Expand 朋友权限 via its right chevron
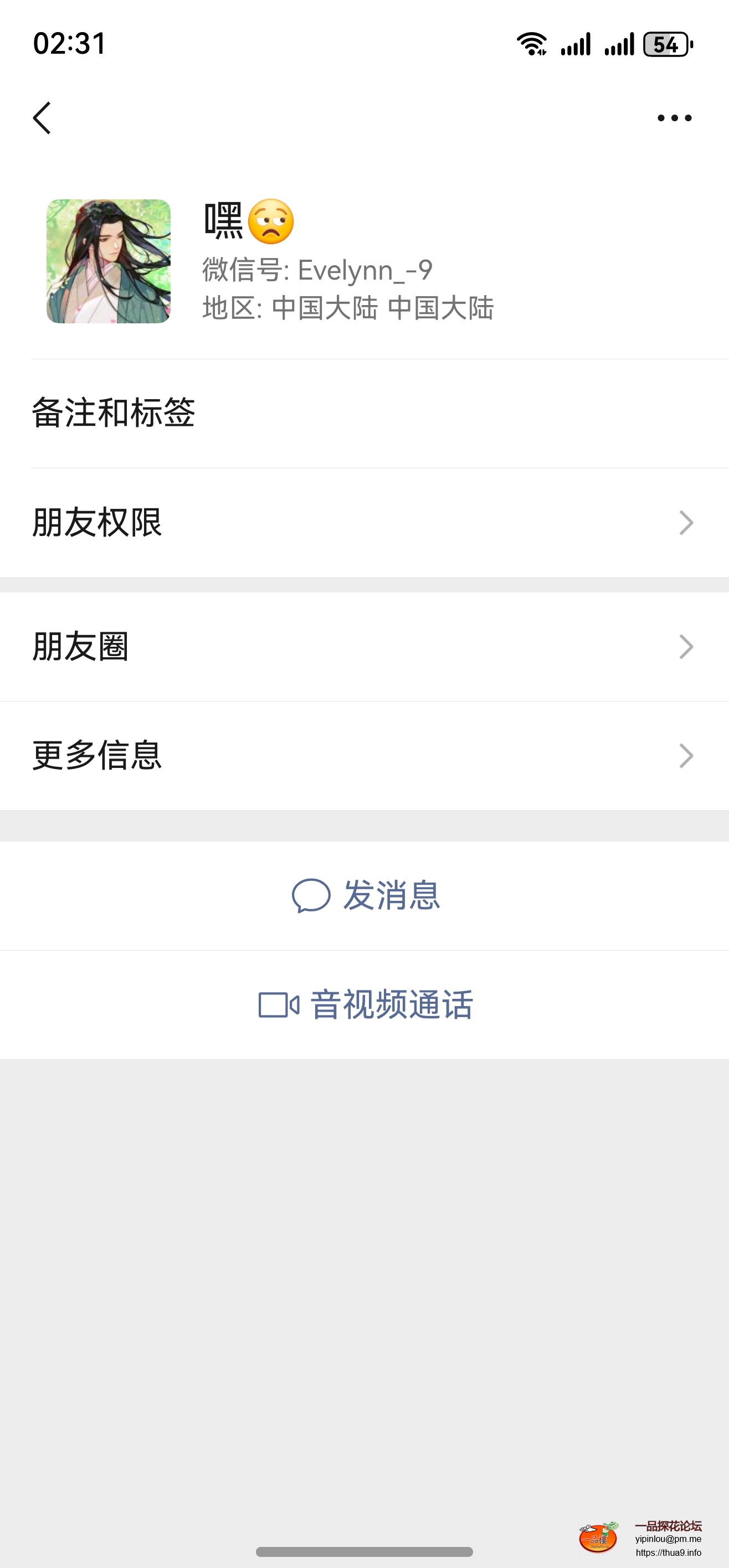The height and width of the screenshot is (1568, 729). 687,522
